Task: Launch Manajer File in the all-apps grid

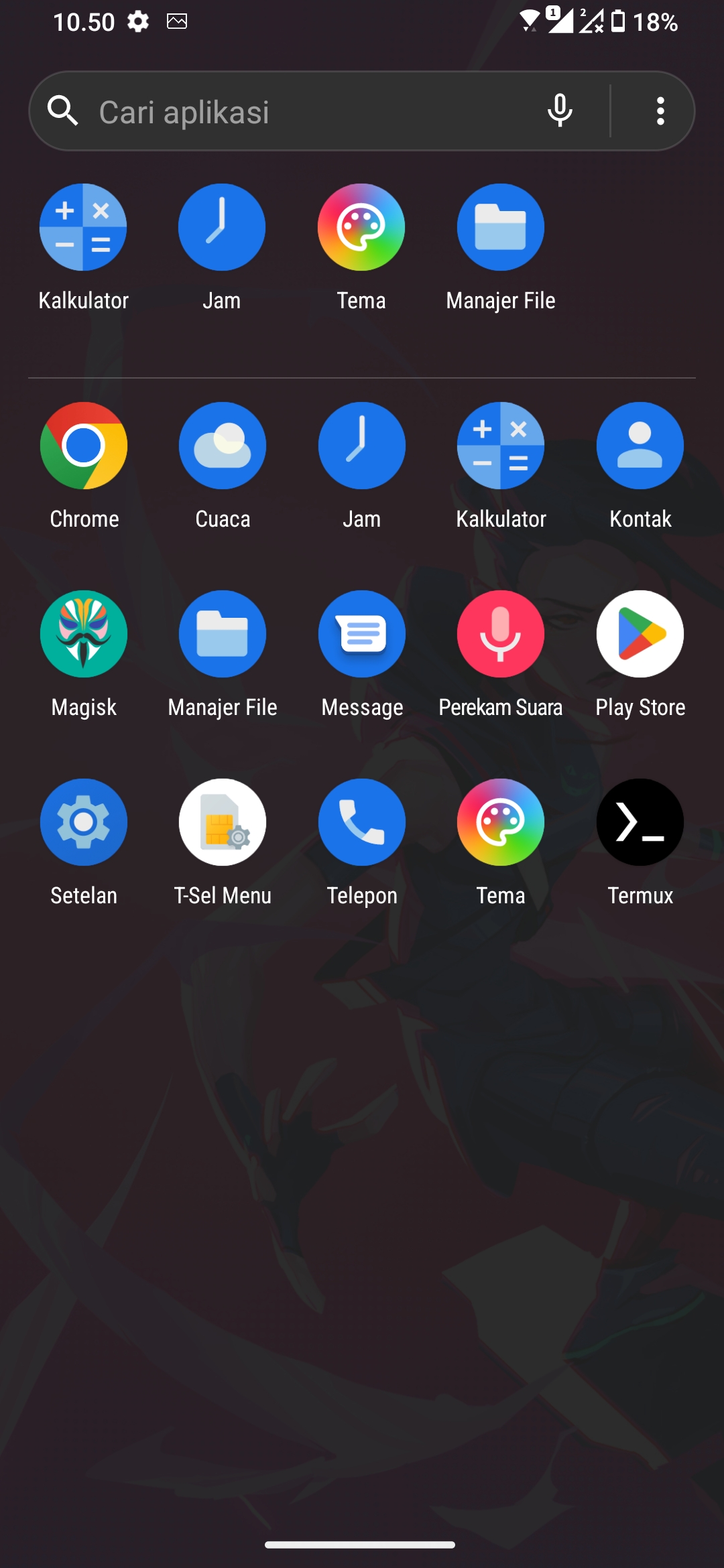Action: click(223, 635)
